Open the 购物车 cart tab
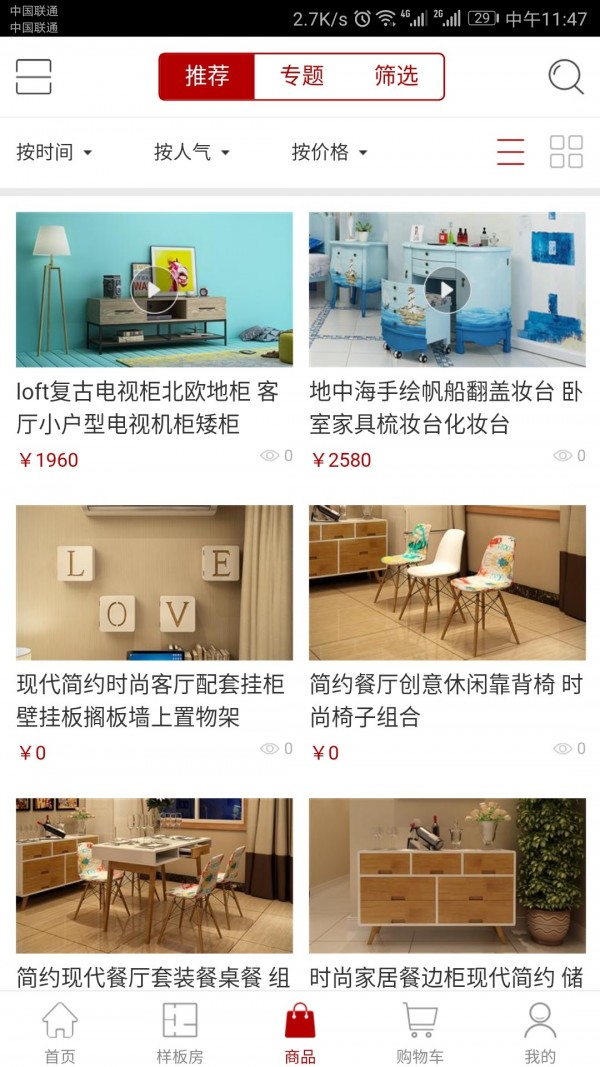 [x=420, y=1033]
